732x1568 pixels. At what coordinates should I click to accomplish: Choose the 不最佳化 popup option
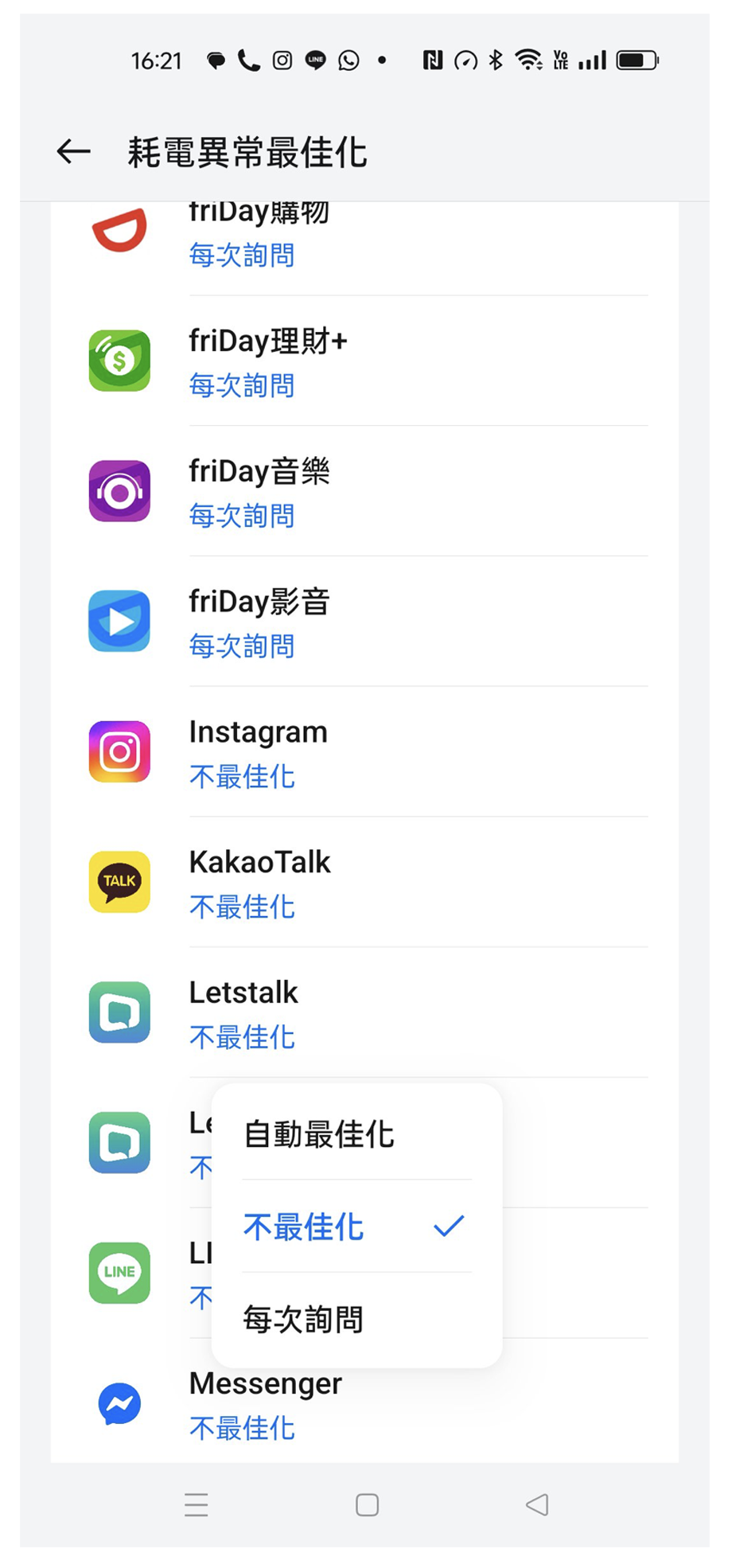[352, 1227]
